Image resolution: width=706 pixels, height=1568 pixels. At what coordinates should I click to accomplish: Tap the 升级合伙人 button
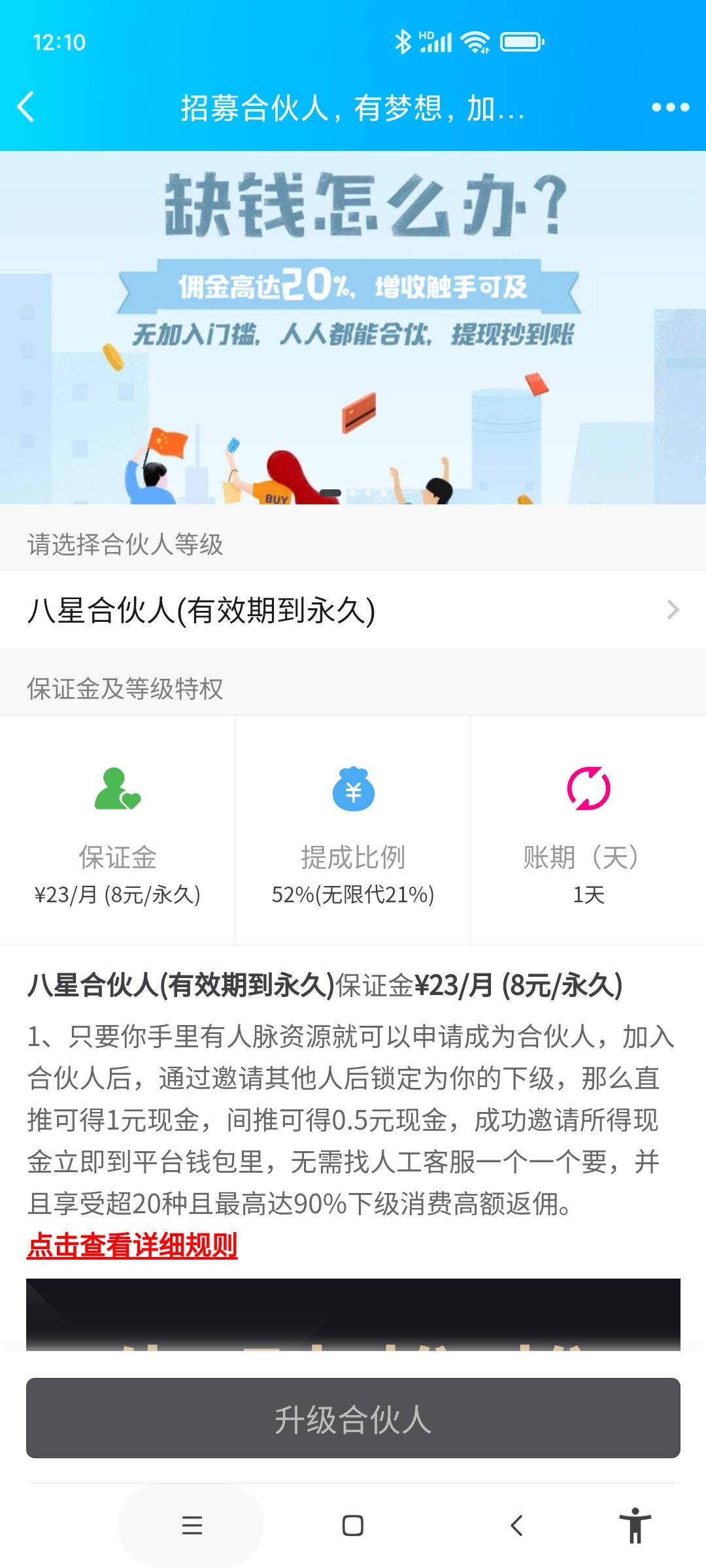coord(353,1418)
